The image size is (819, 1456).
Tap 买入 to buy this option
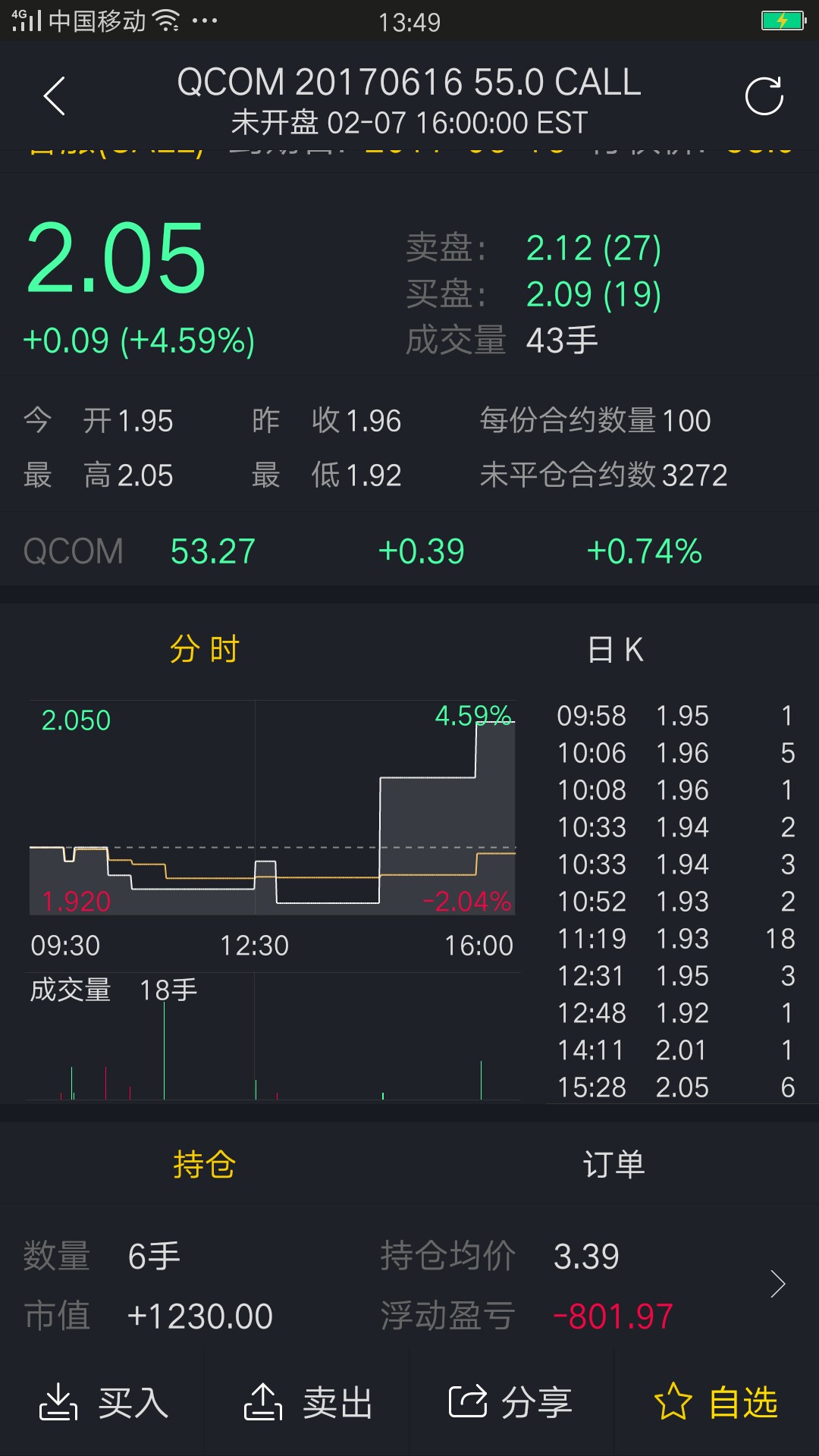coord(103,1402)
